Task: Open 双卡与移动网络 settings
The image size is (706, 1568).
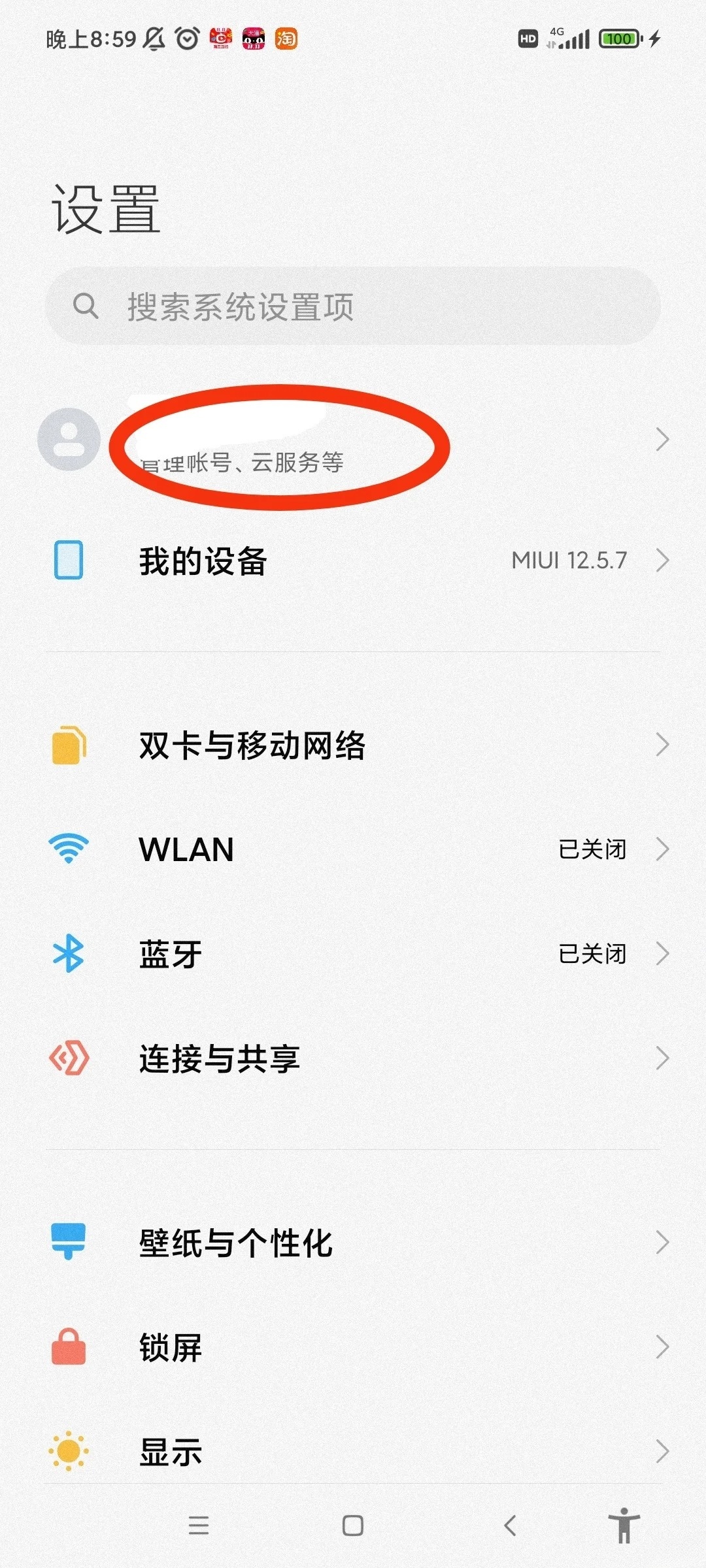Action: click(353, 745)
